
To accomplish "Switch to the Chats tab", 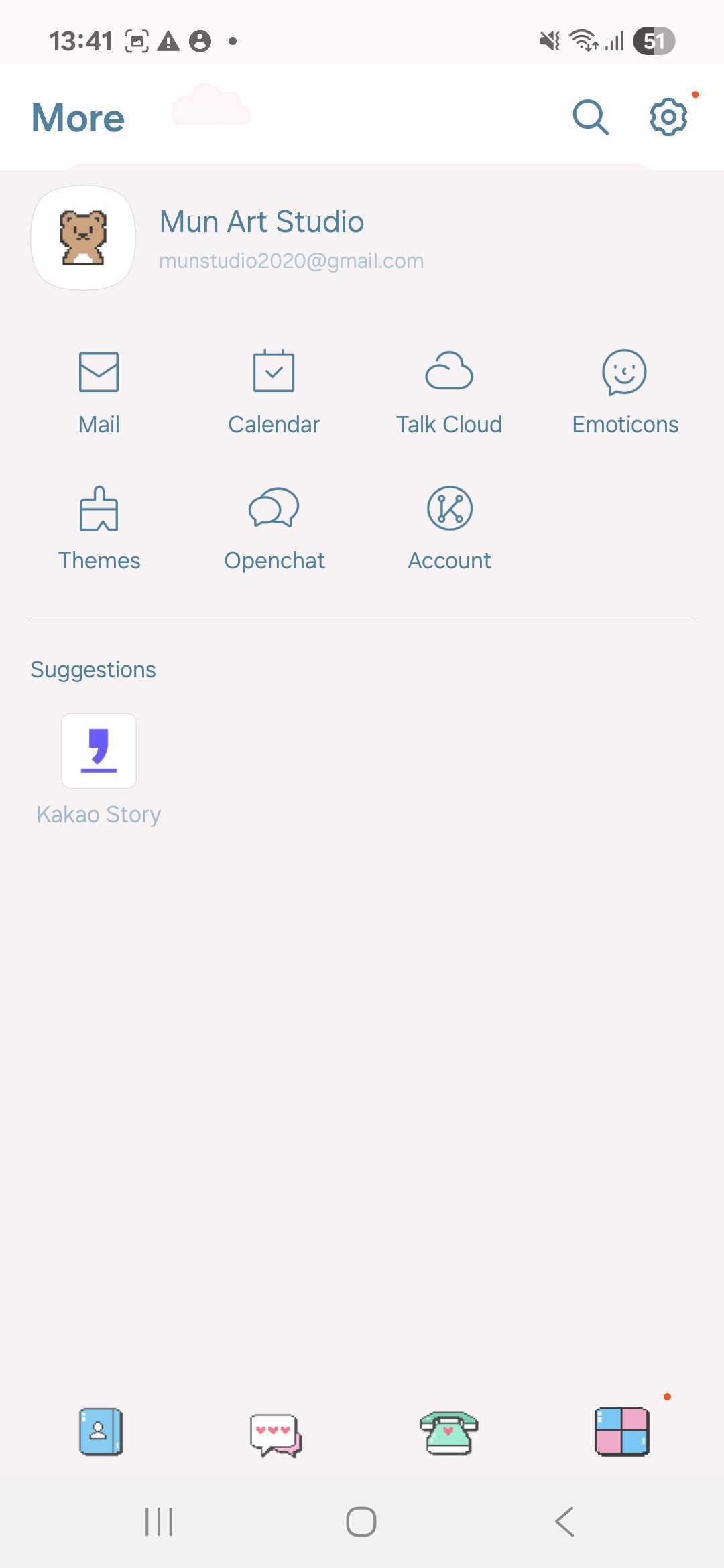I will pos(276,1434).
